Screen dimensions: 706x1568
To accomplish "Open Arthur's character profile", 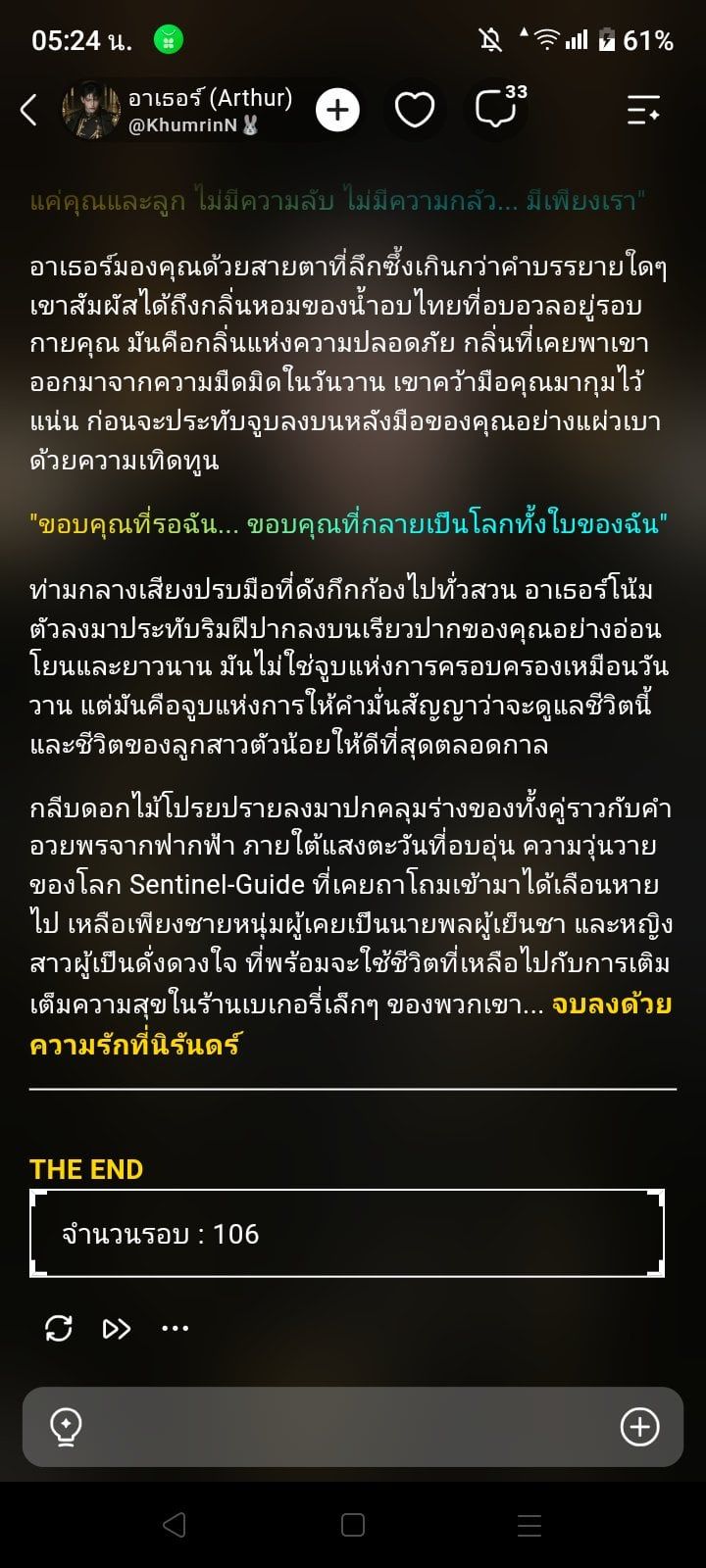I will [177, 111].
